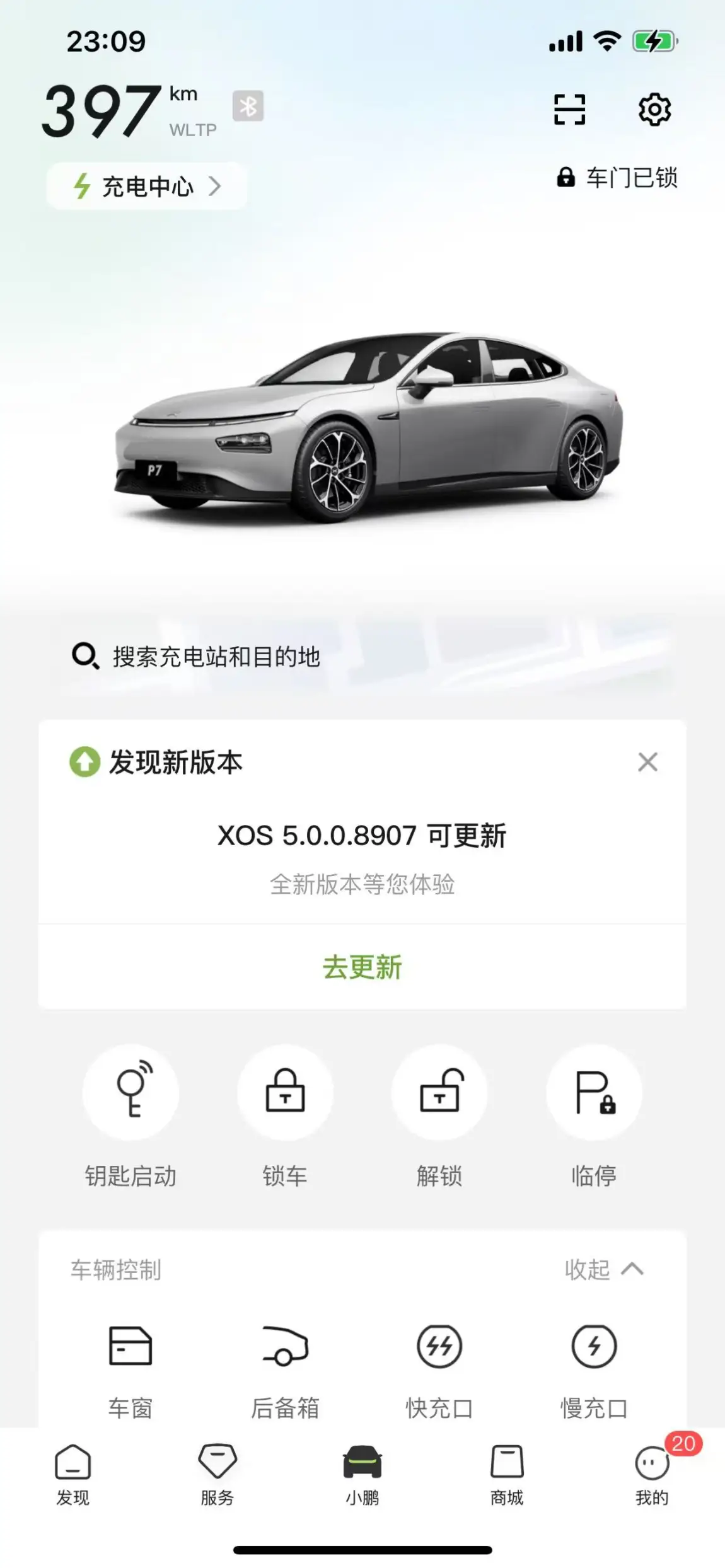Collapse 车辆控制 section with 收起
Viewport: 725px width, 1568px height.
coord(604,1269)
